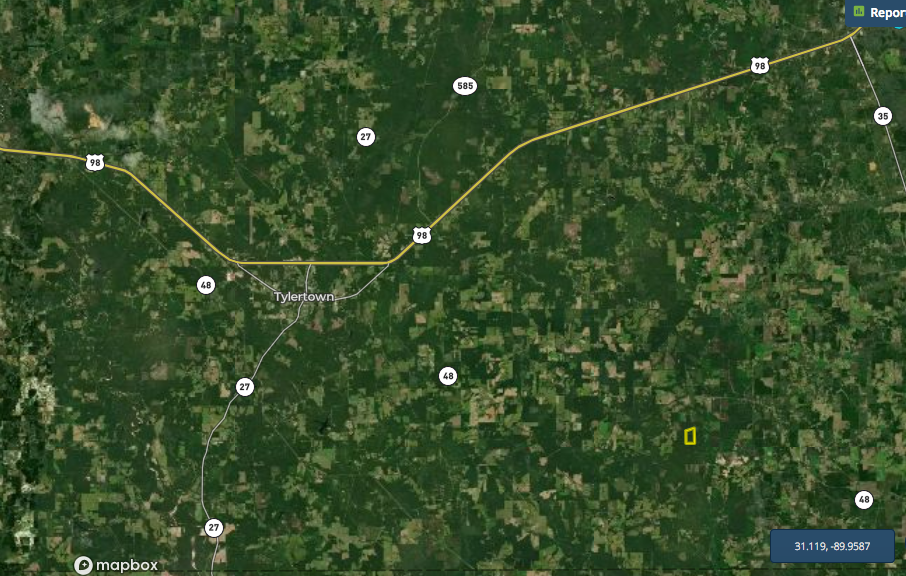The image size is (906, 576).
Task: Select the yellow outlined parcel on map
Action: tap(690, 436)
